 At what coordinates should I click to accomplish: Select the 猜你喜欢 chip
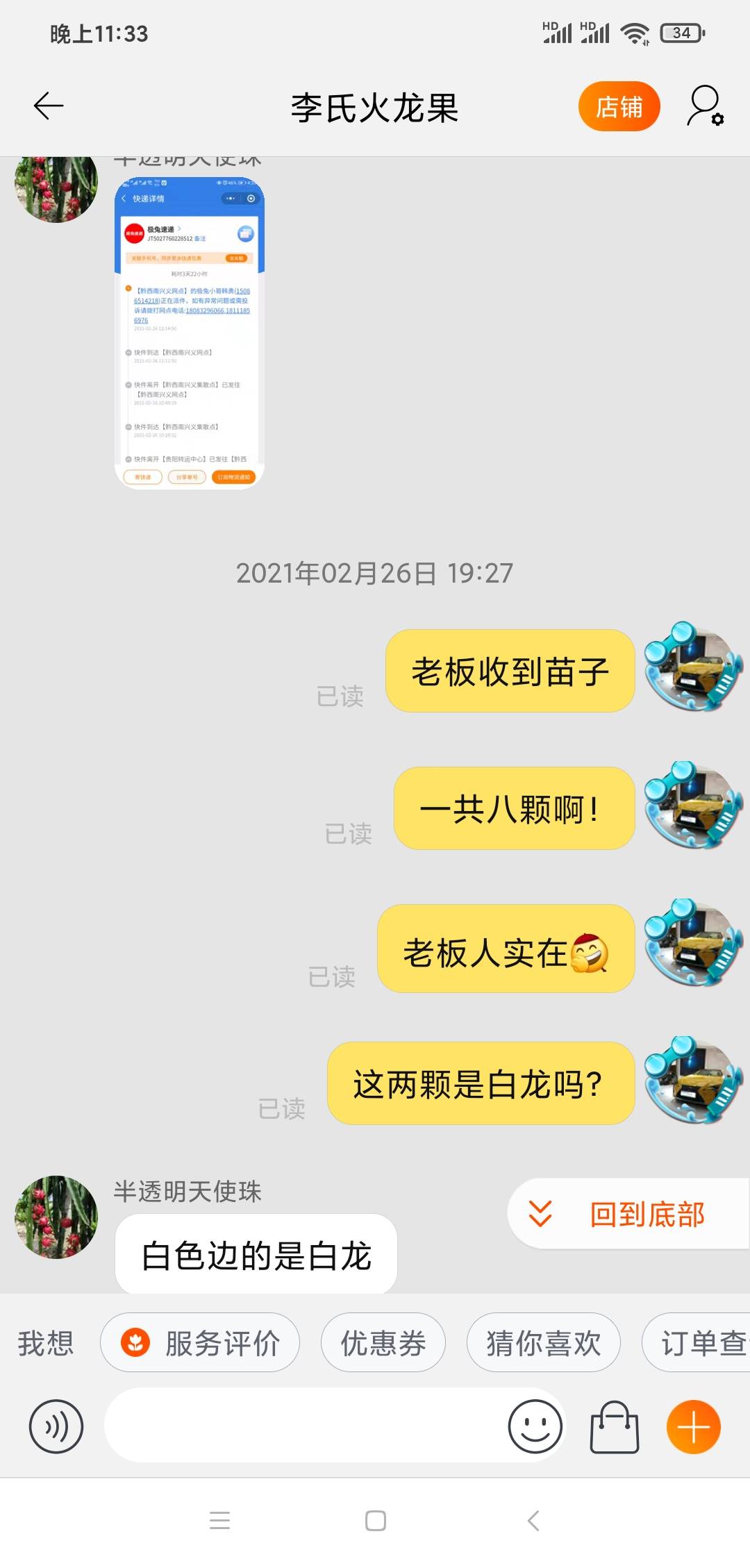[543, 1342]
